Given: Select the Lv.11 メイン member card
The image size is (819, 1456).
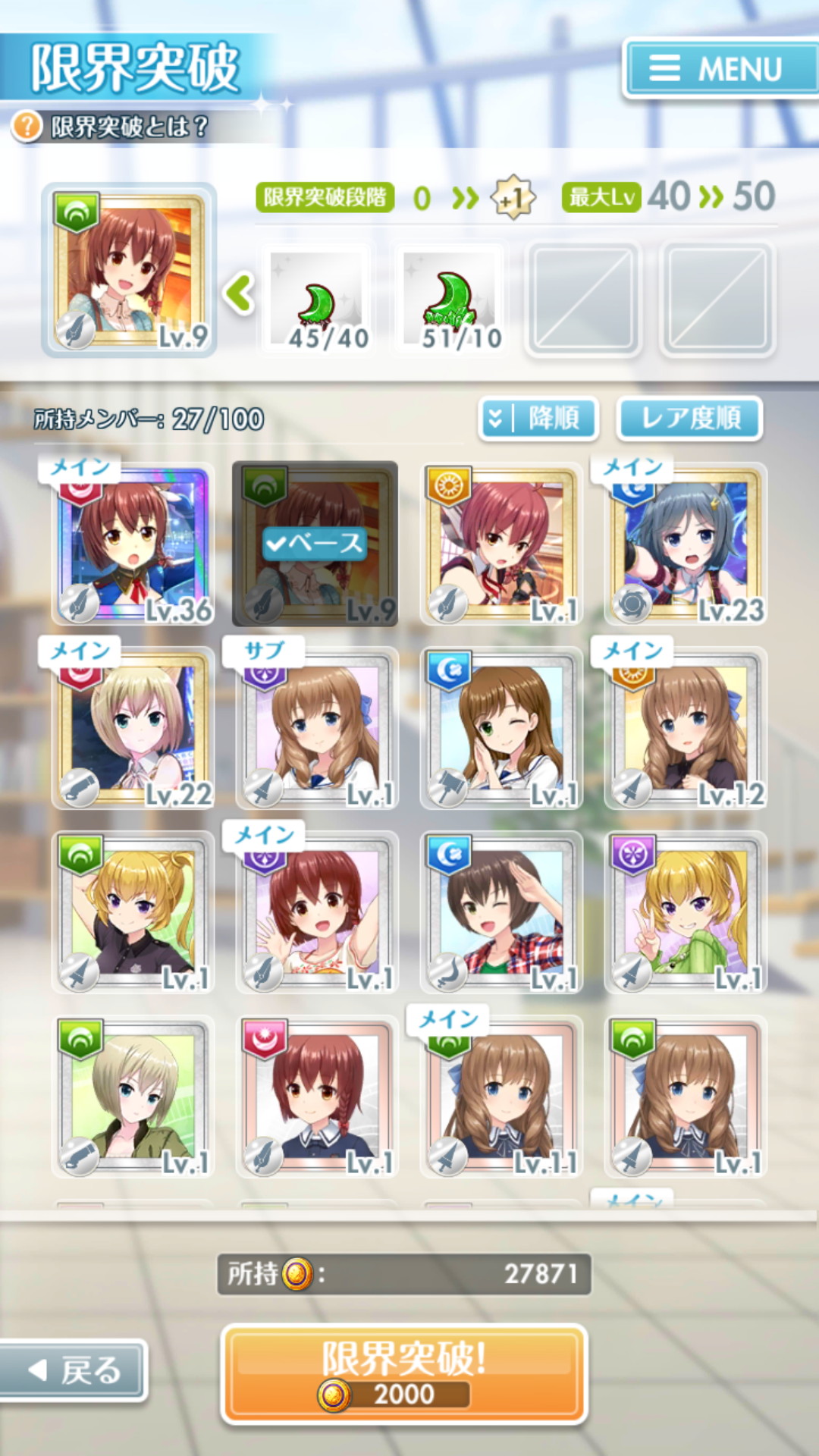Looking at the screenshot, I should tap(500, 1098).
